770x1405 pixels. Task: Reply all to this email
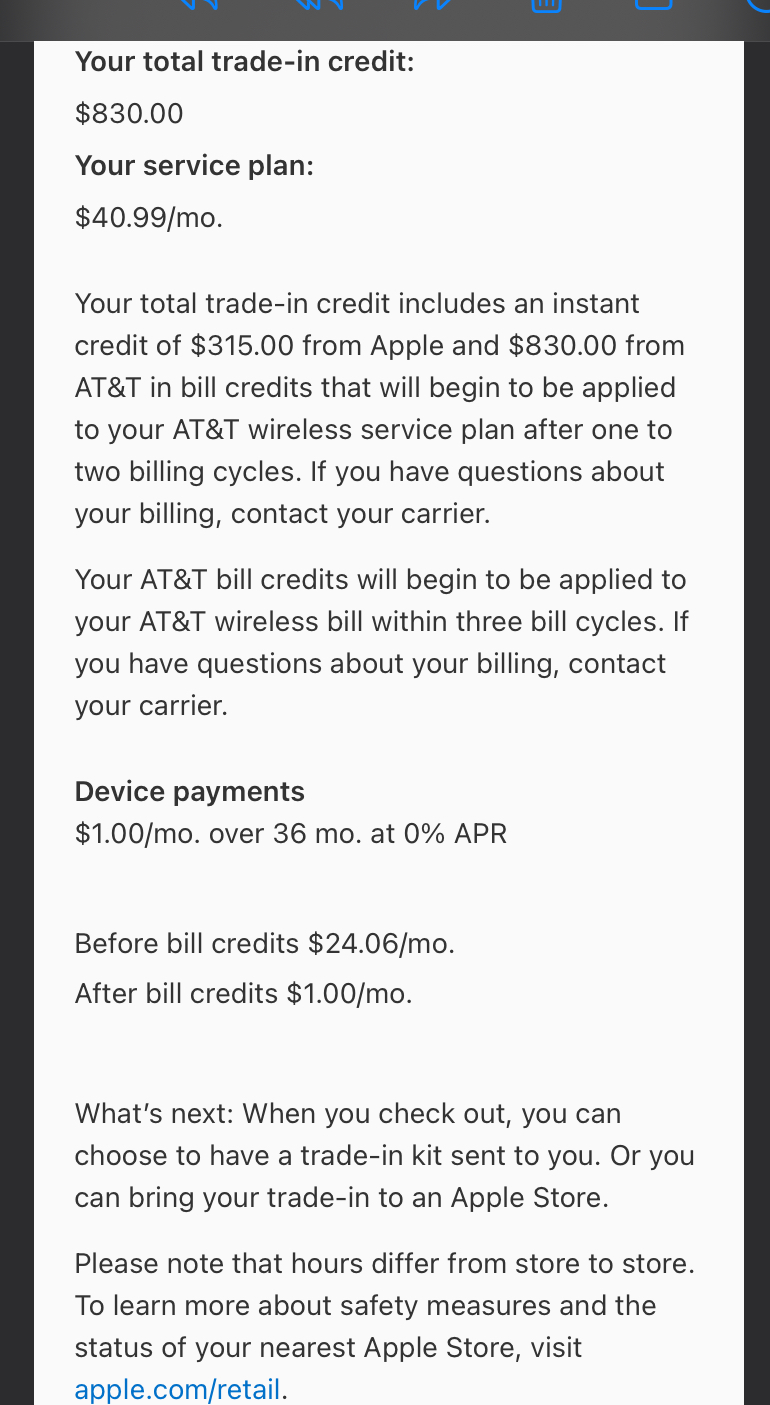tap(319, 4)
